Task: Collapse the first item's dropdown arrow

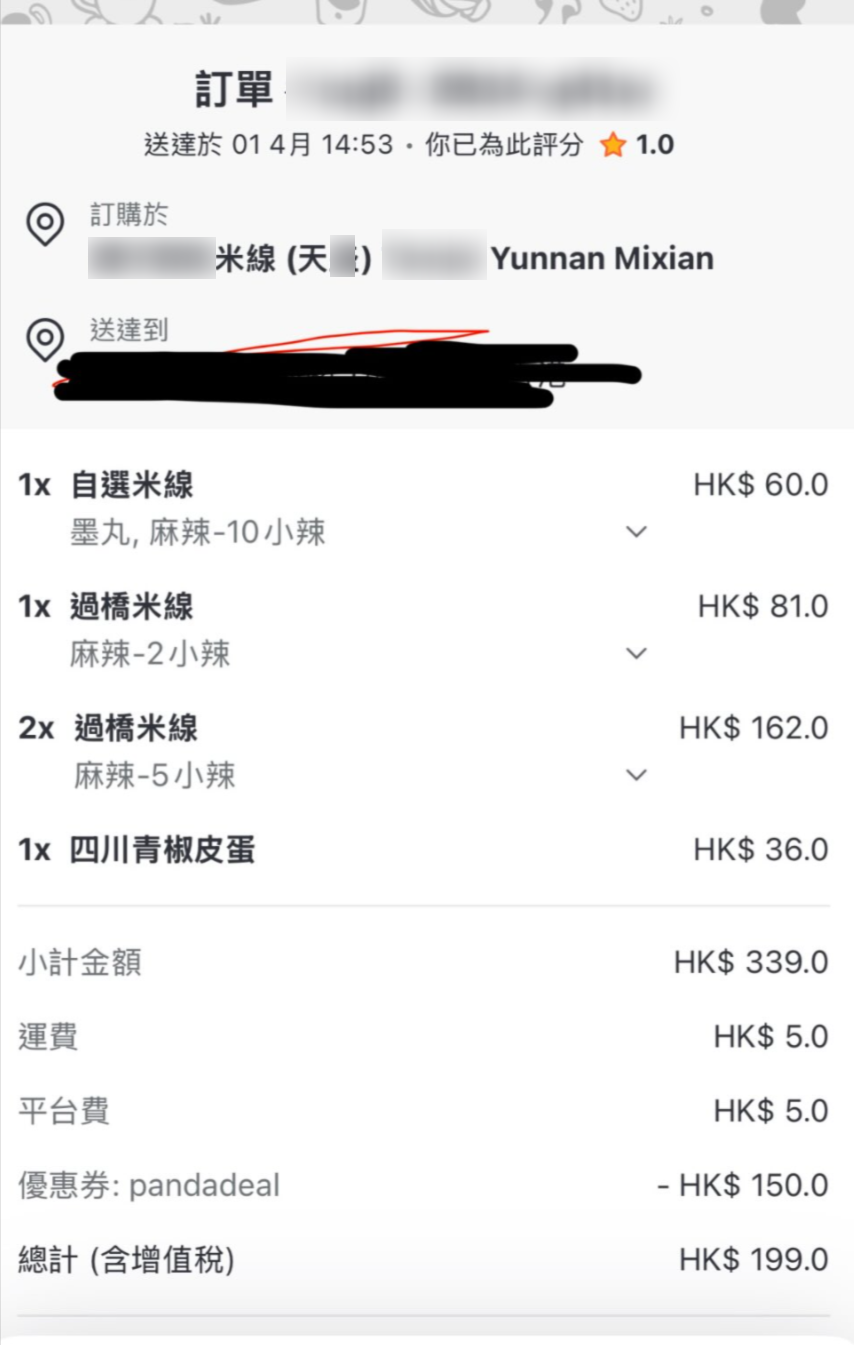Action: coord(636,531)
